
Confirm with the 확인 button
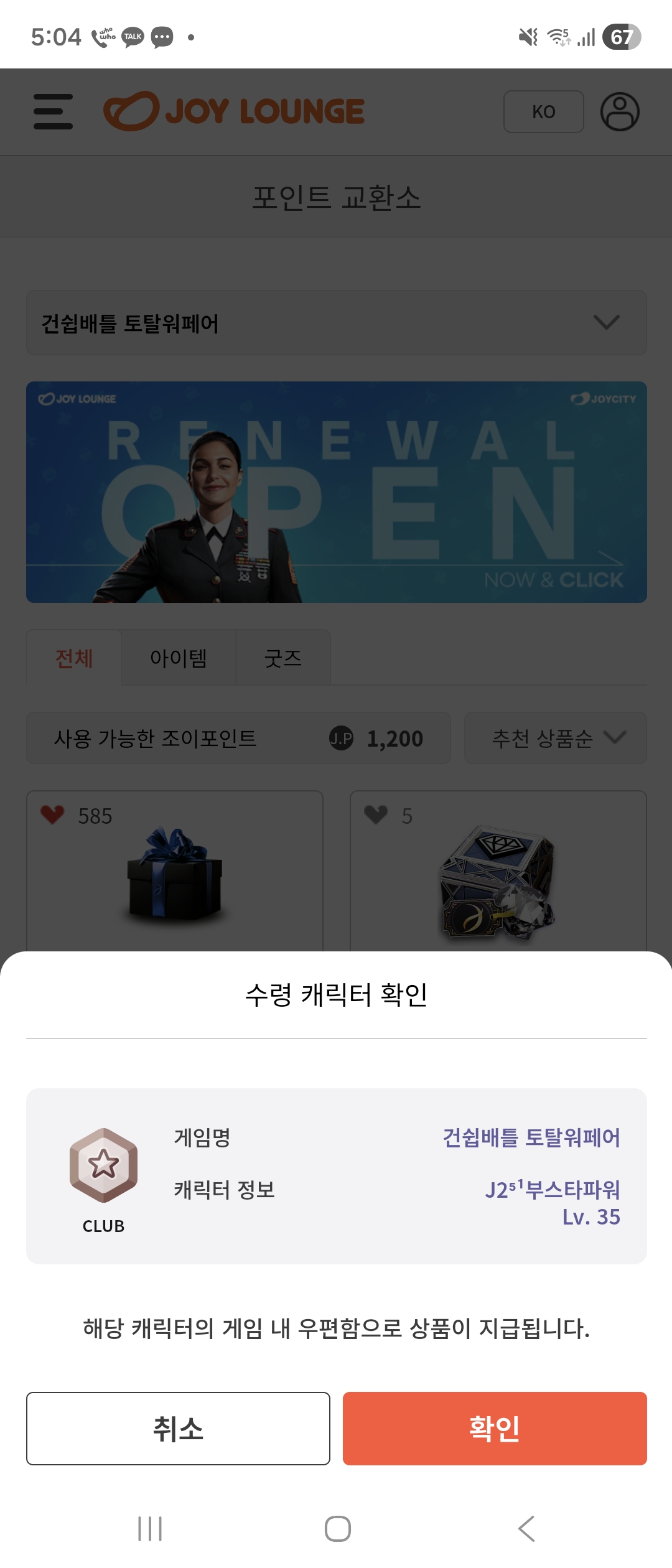pos(495,1428)
